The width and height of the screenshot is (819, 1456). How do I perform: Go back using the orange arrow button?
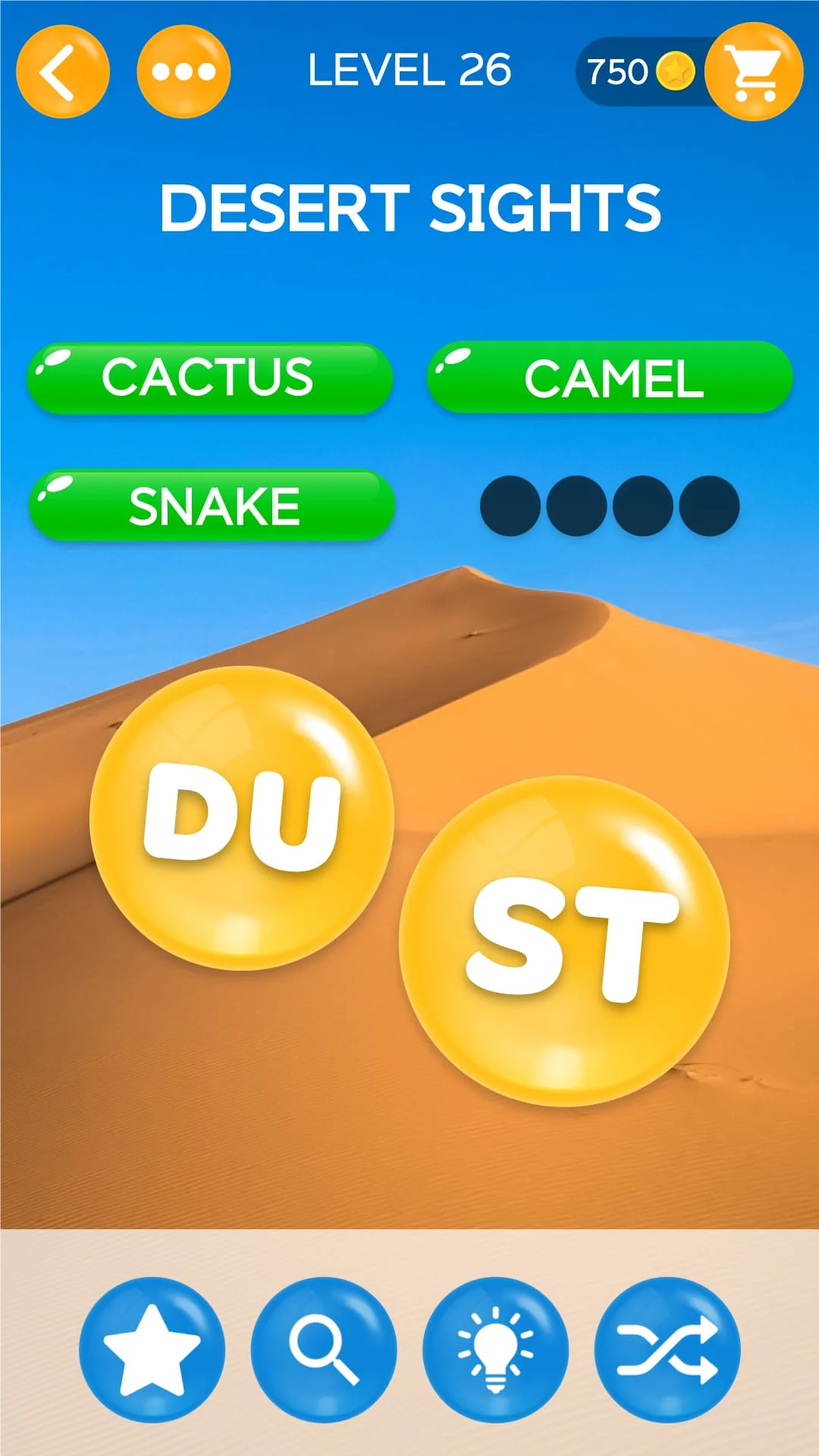tap(63, 72)
